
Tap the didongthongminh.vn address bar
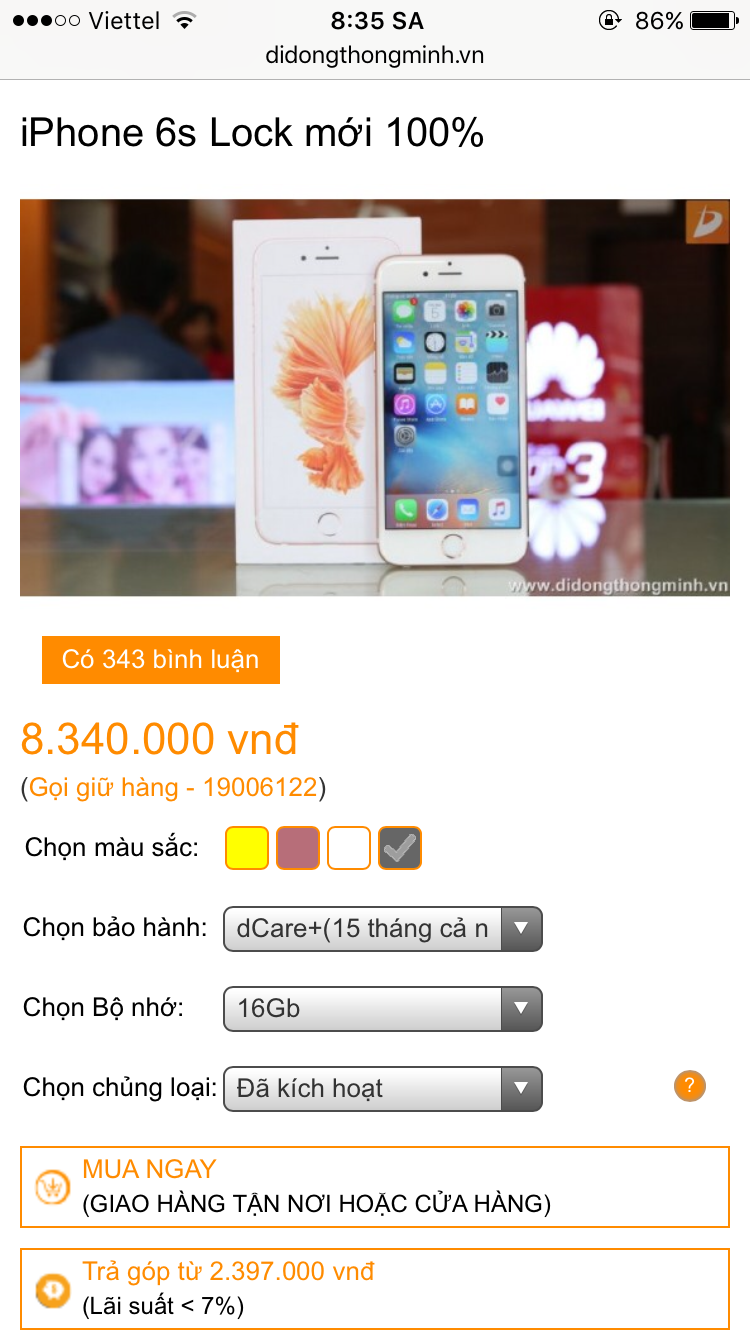[375, 55]
